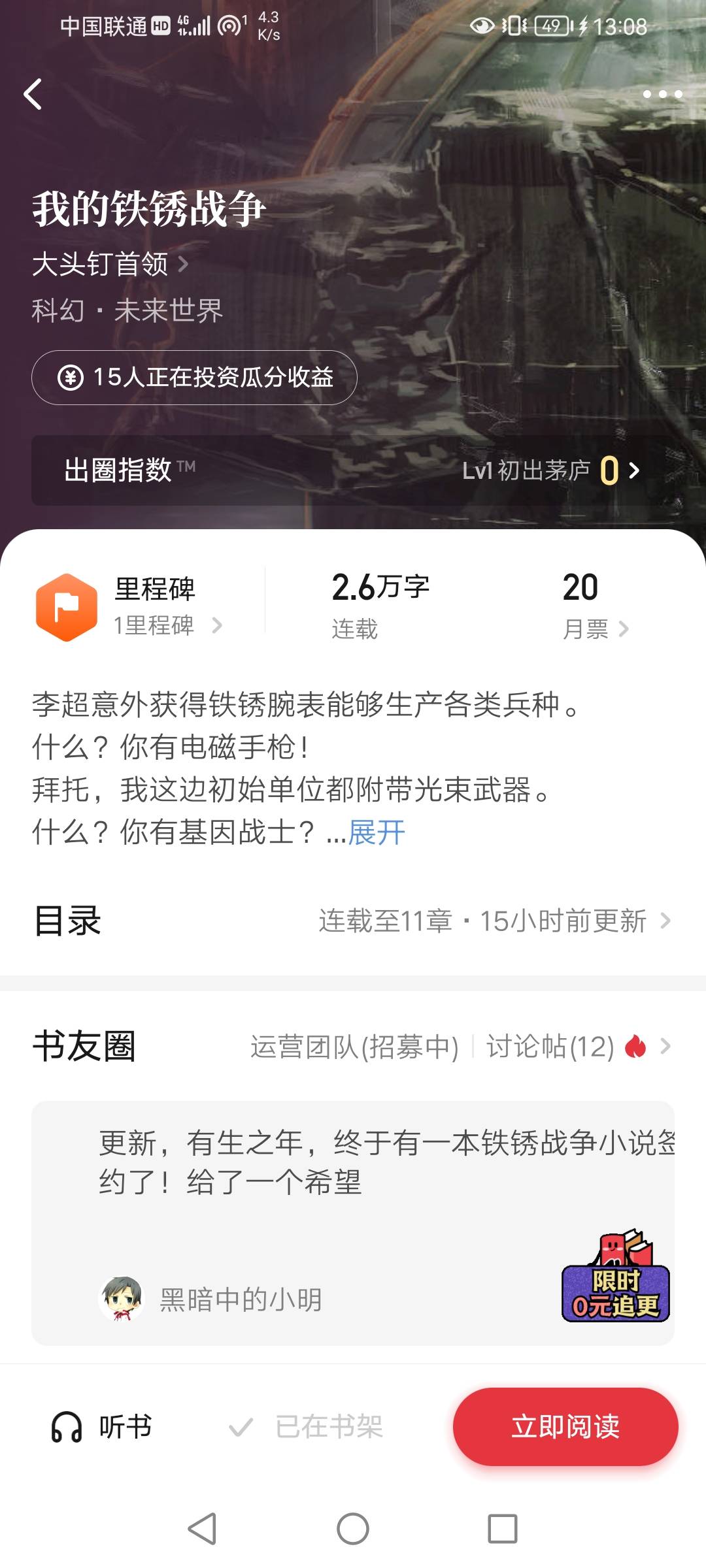View the 里程碑 milestones
Screen dimensions: 706x1568
(154, 608)
